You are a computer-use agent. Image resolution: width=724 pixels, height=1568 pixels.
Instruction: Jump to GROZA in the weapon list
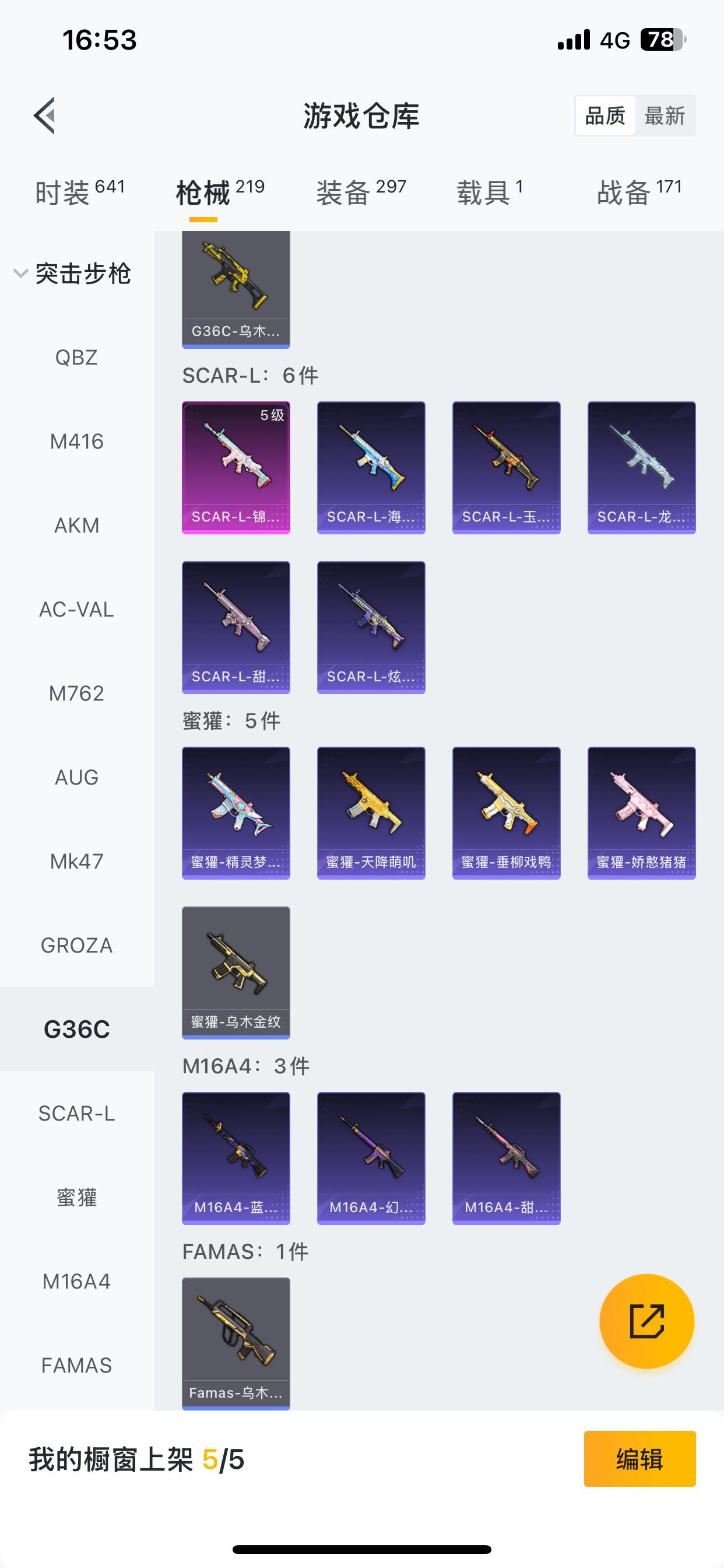coord(77,946)
